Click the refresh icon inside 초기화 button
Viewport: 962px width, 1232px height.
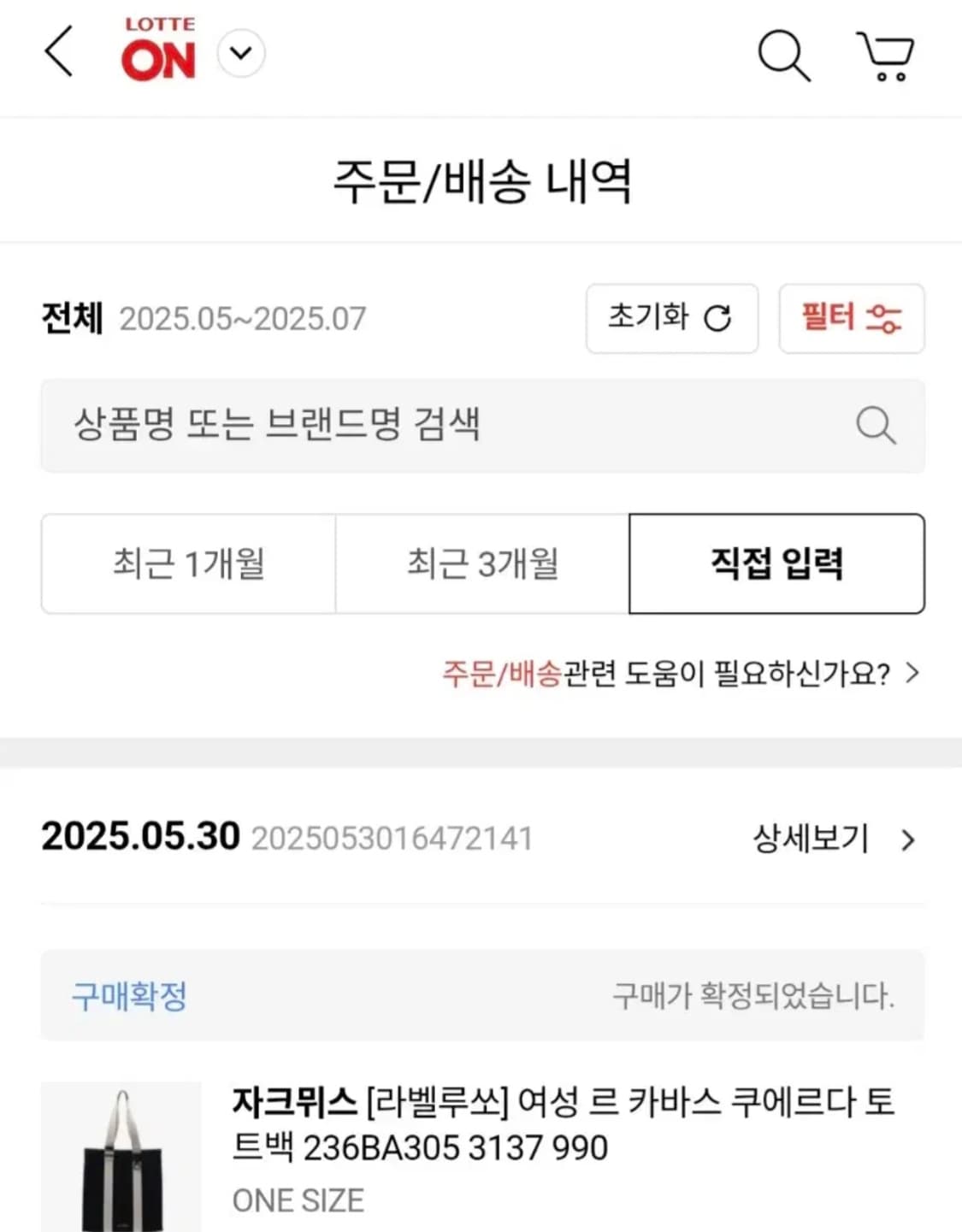pos(718,317)
